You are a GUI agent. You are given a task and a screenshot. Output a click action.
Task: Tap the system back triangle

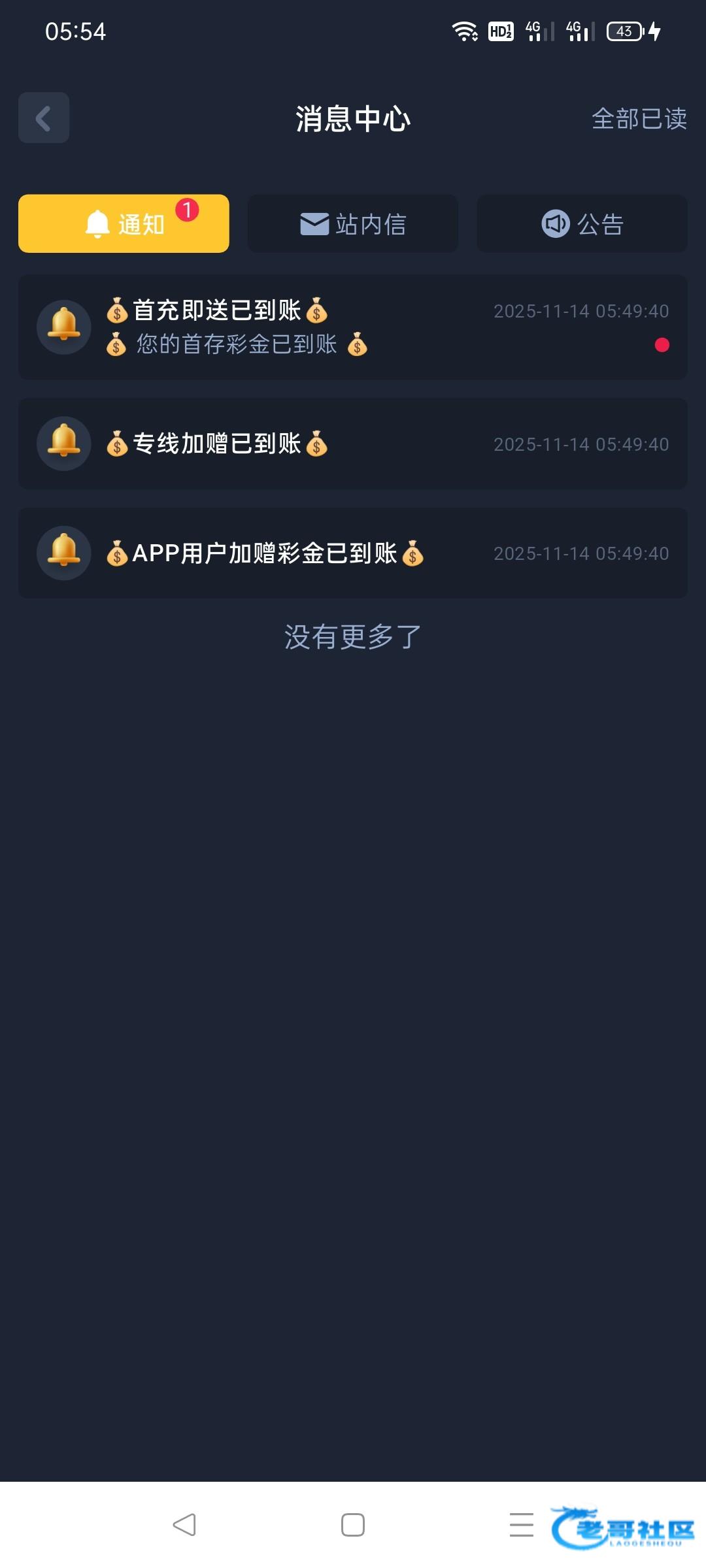pos(184,1525)
